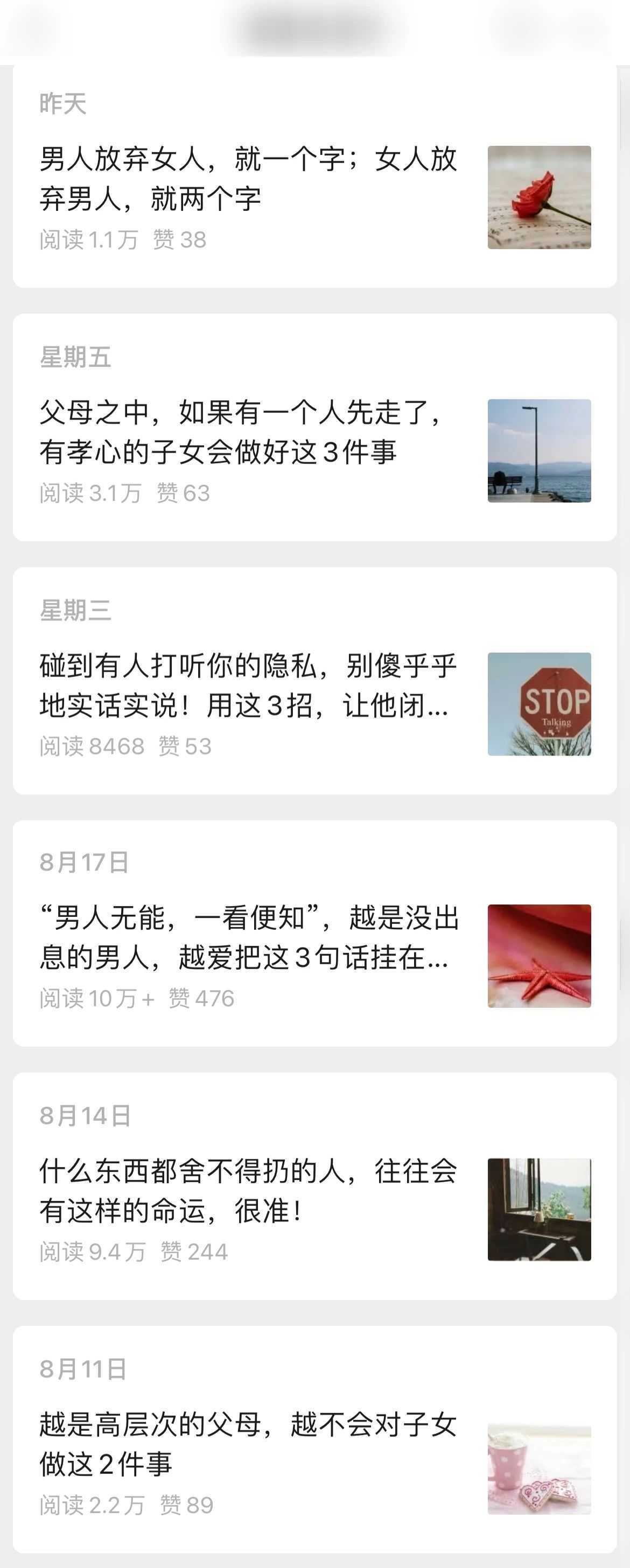
Task: Open the article about 什么东西都舍不得扔的人
Action: pos(244,1193)
